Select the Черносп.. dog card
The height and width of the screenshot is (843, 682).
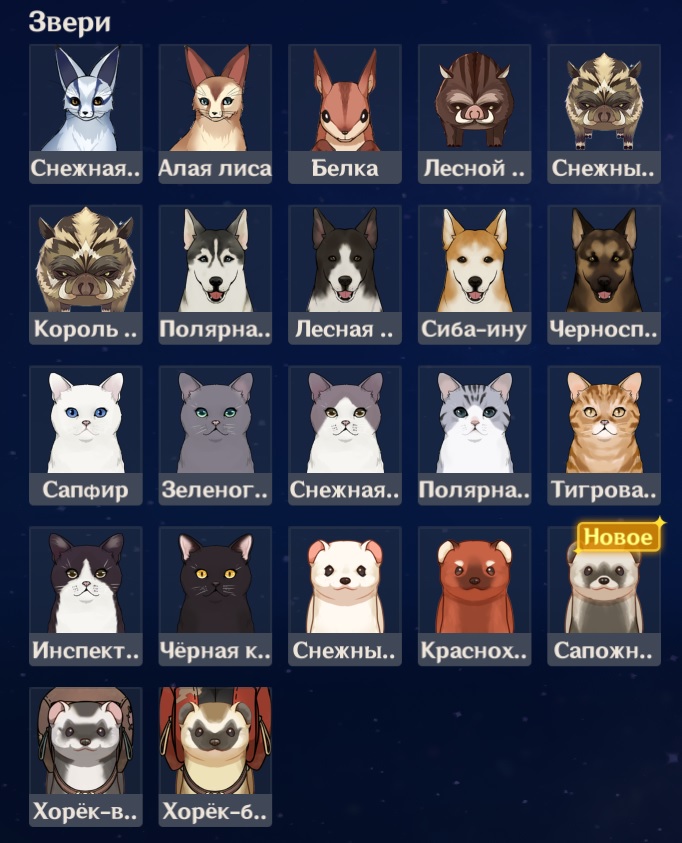[x=604, y=273]
